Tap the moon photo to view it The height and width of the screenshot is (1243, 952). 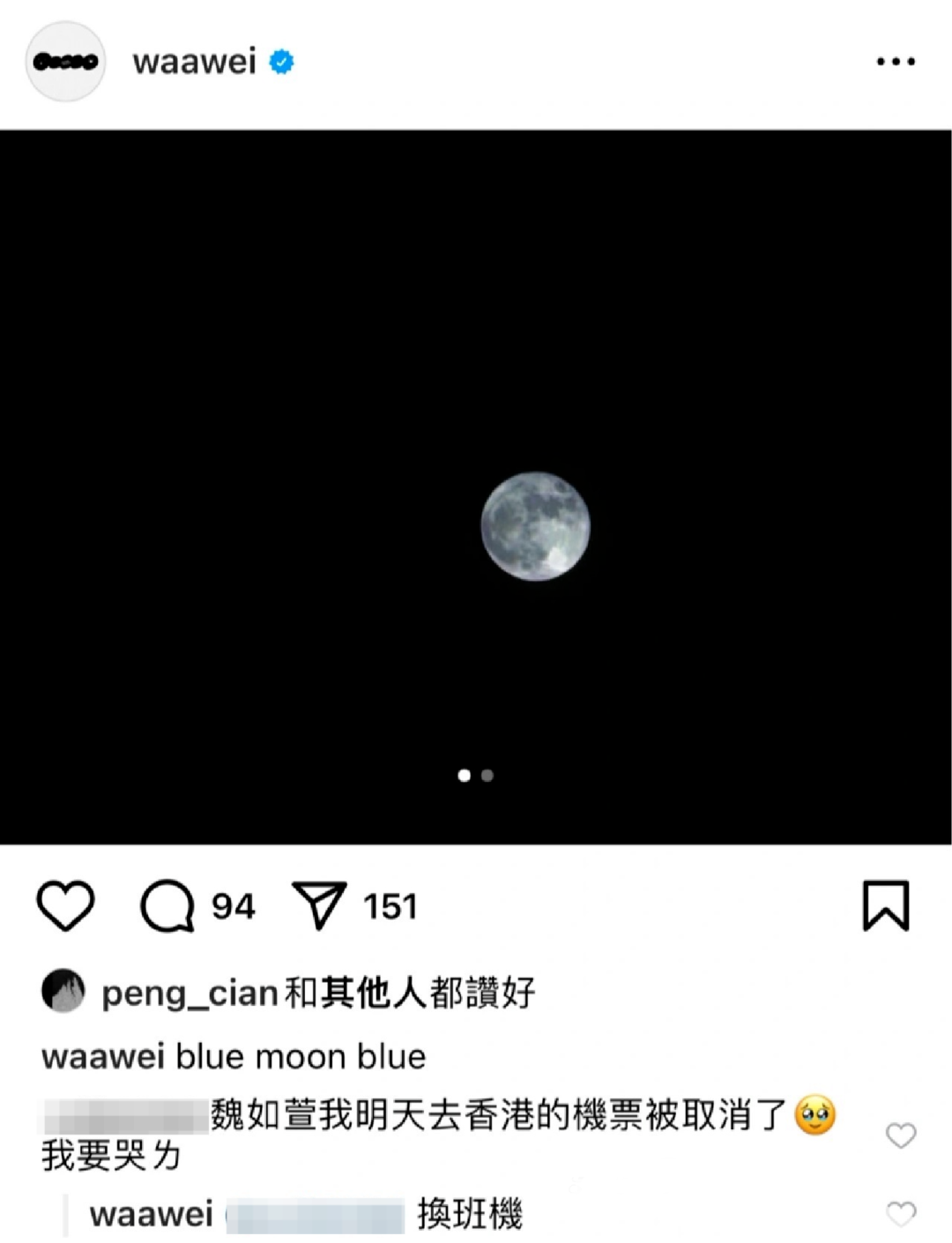pyautogui.click(x=476, y=485)
